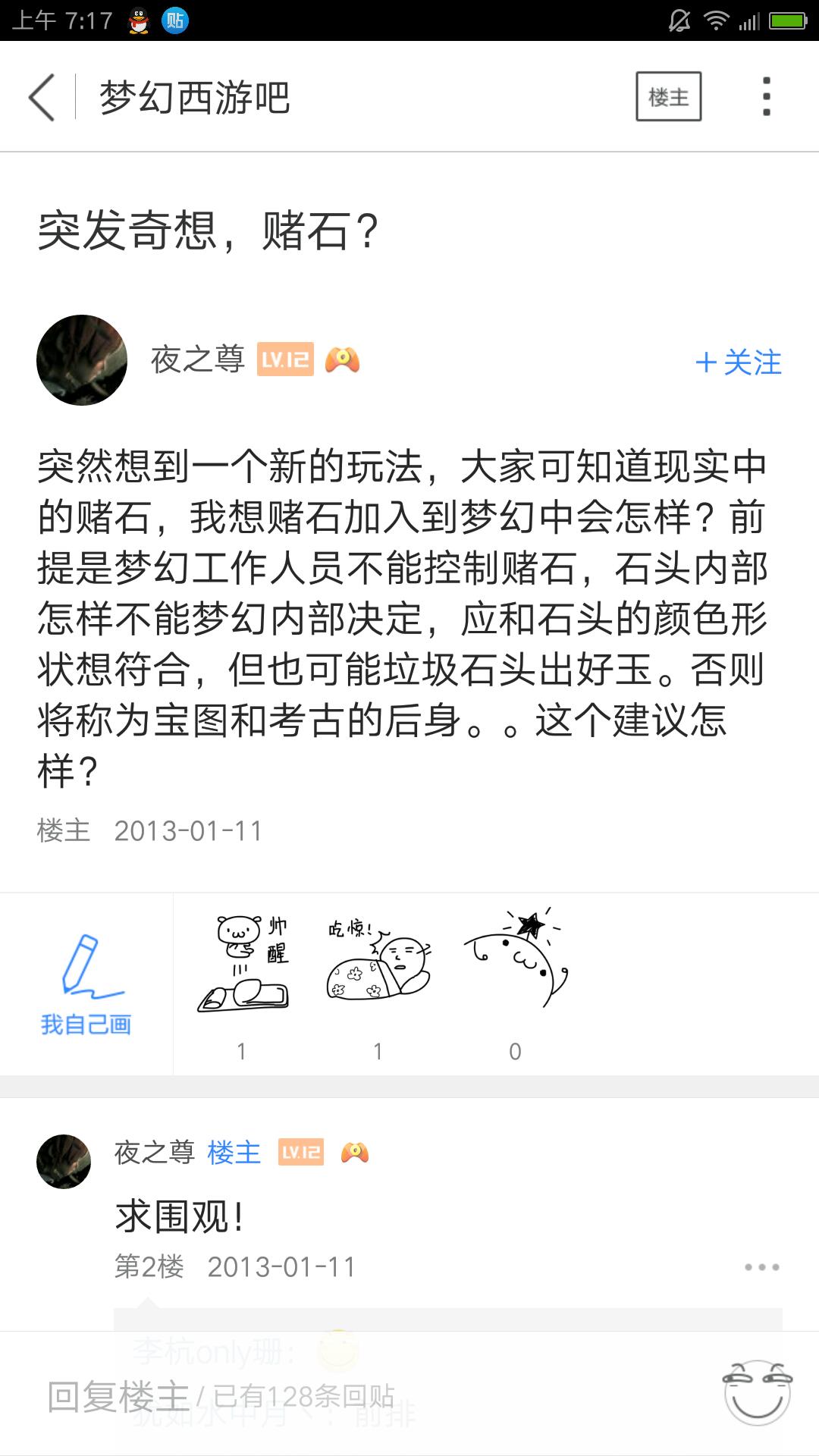Image resolution: width=819 pixels, height=1456 pixels.
Task: Open more options on the 第2楼 reply
Action: pos(761,1267)
